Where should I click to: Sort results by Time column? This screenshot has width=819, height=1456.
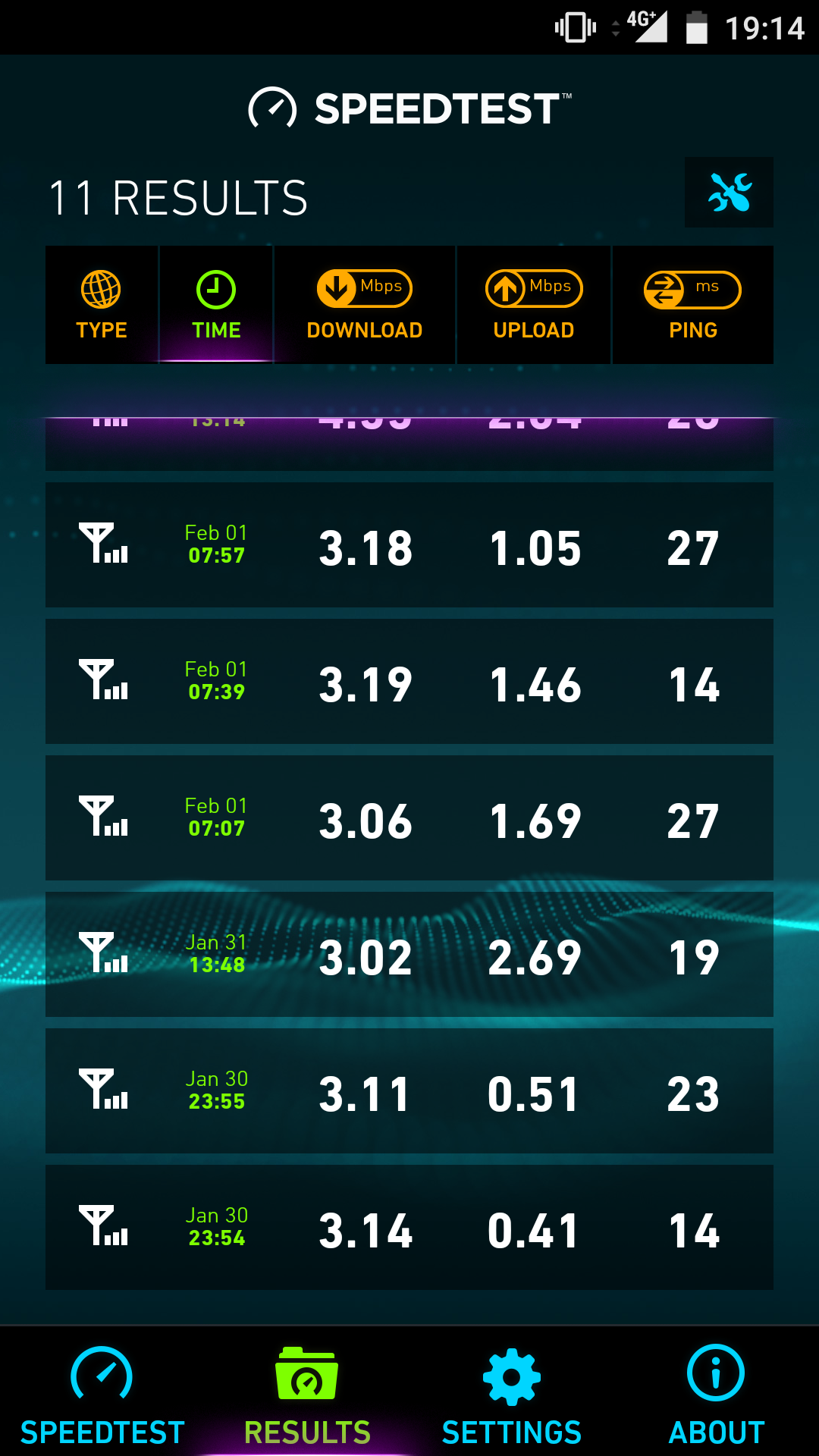[x=216, y=305]
